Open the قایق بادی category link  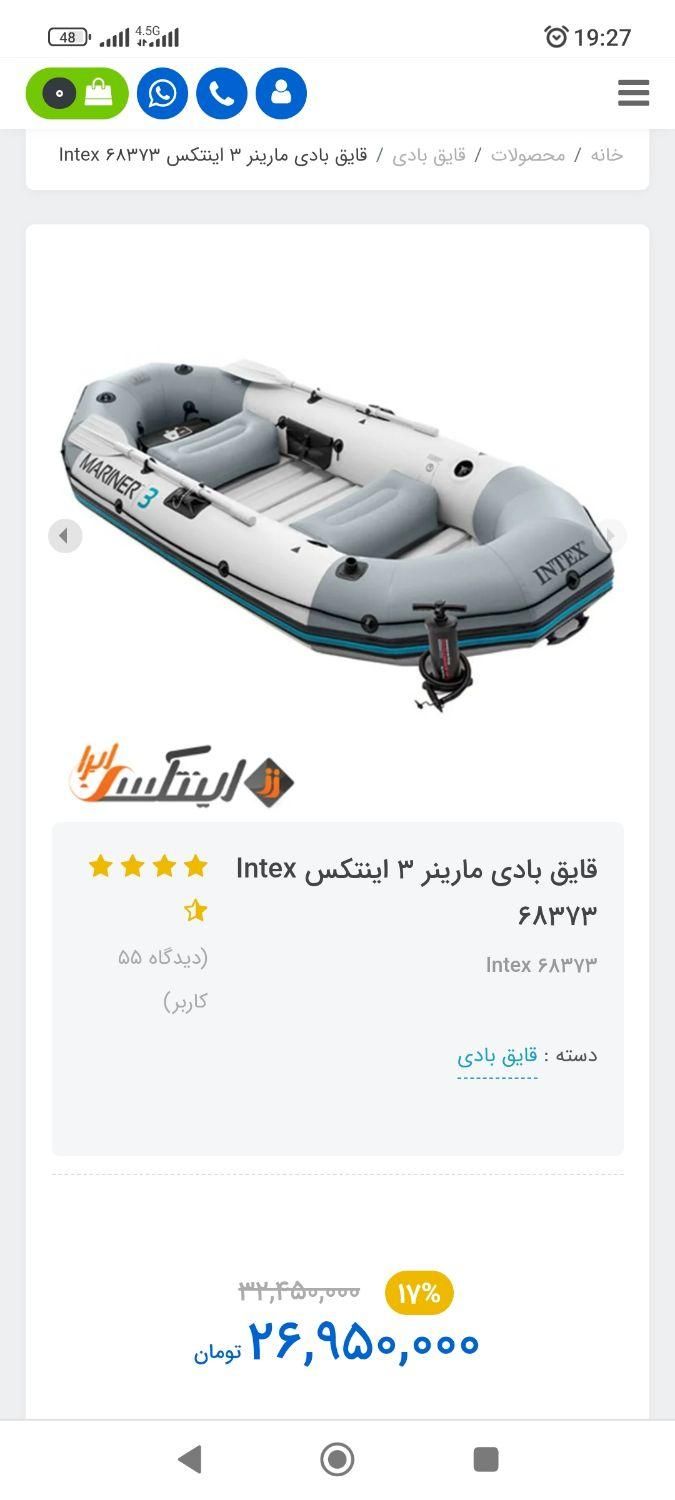click(x=497, y=1055)
